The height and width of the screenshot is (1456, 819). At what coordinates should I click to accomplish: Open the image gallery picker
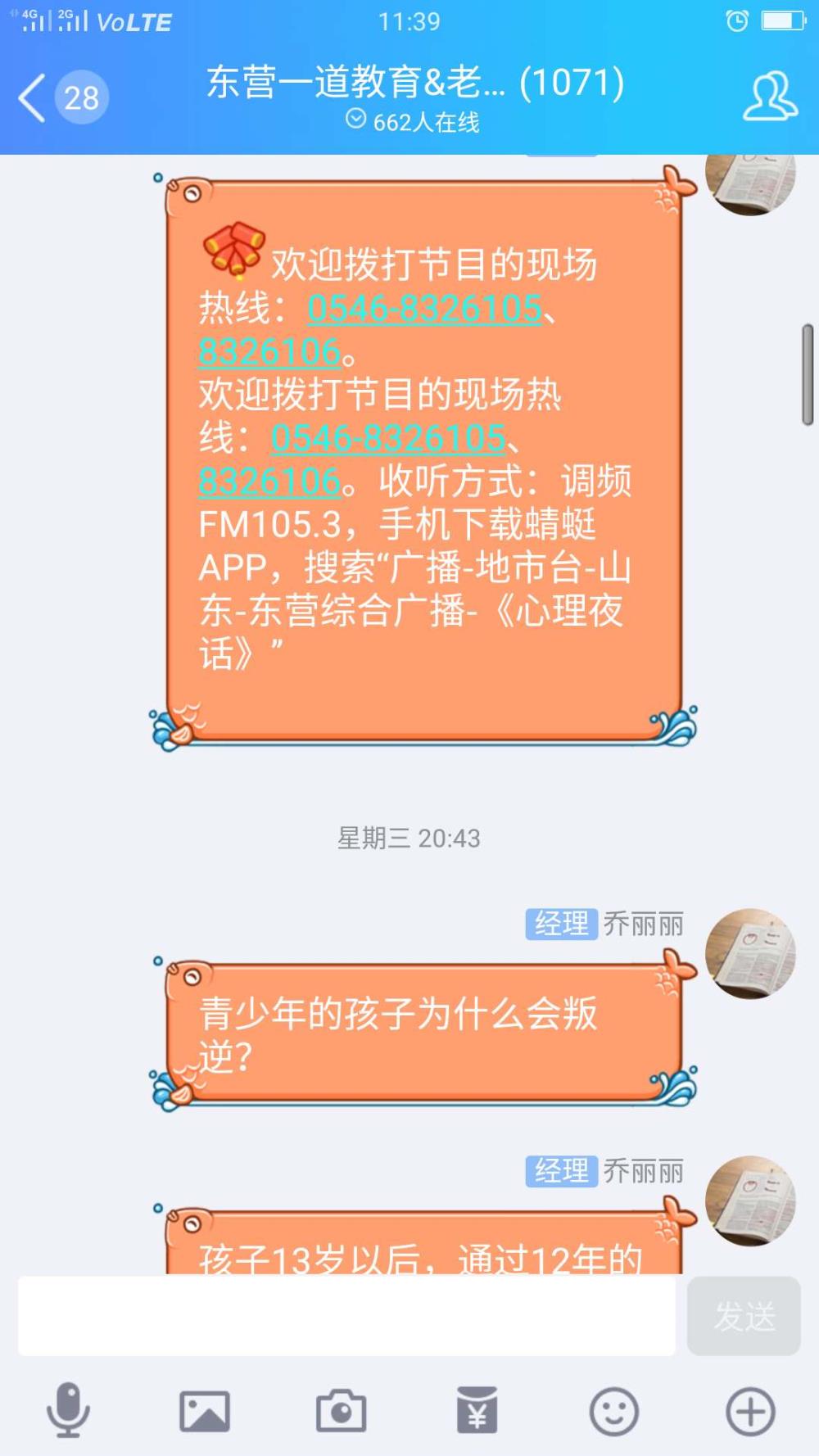(x=205, y=1411)
